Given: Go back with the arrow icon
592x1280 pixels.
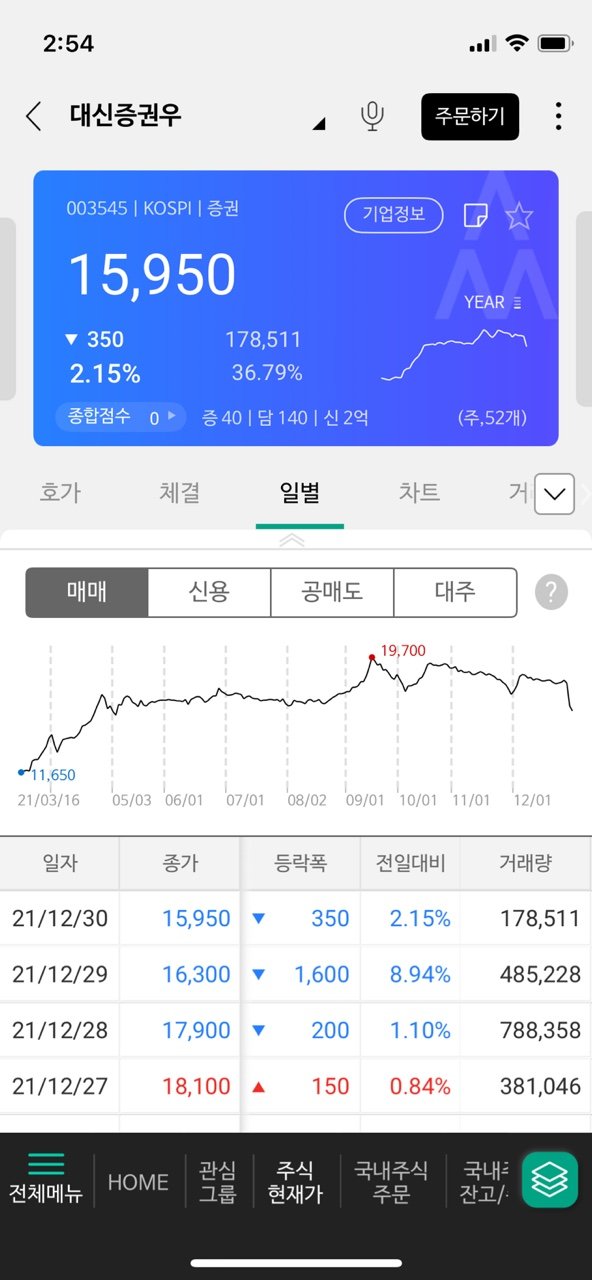Looking at the screenshot, I should pyautogui.click(x=34, y=116).
